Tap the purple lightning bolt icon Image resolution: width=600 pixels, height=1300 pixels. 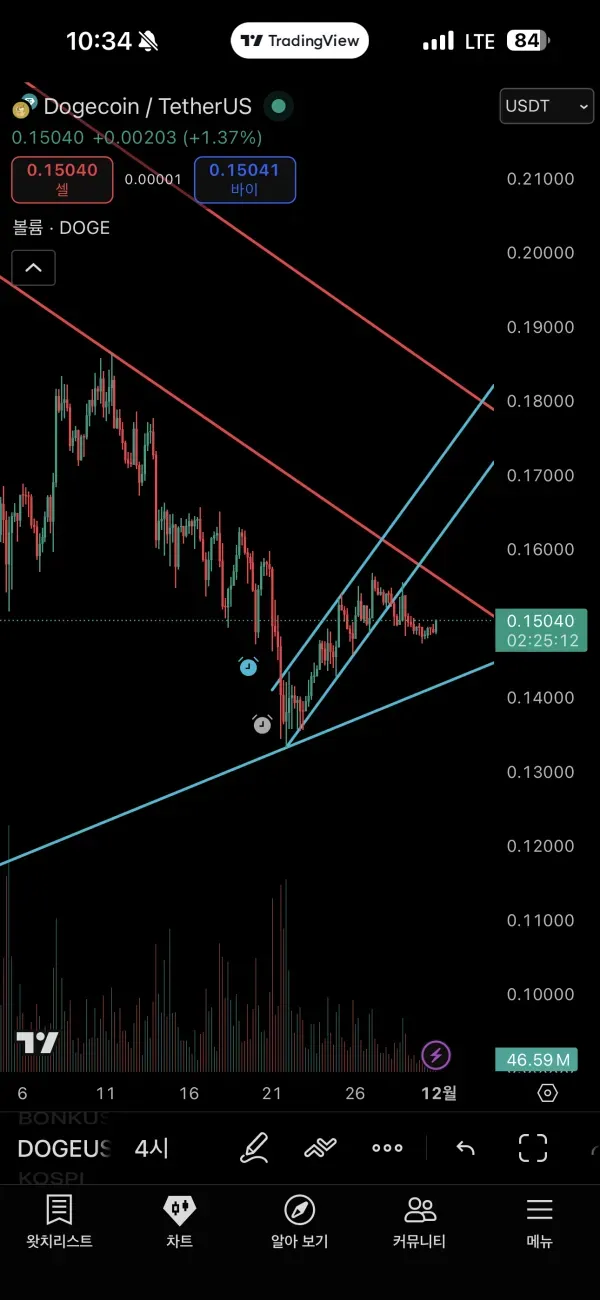click(436, 1054)
